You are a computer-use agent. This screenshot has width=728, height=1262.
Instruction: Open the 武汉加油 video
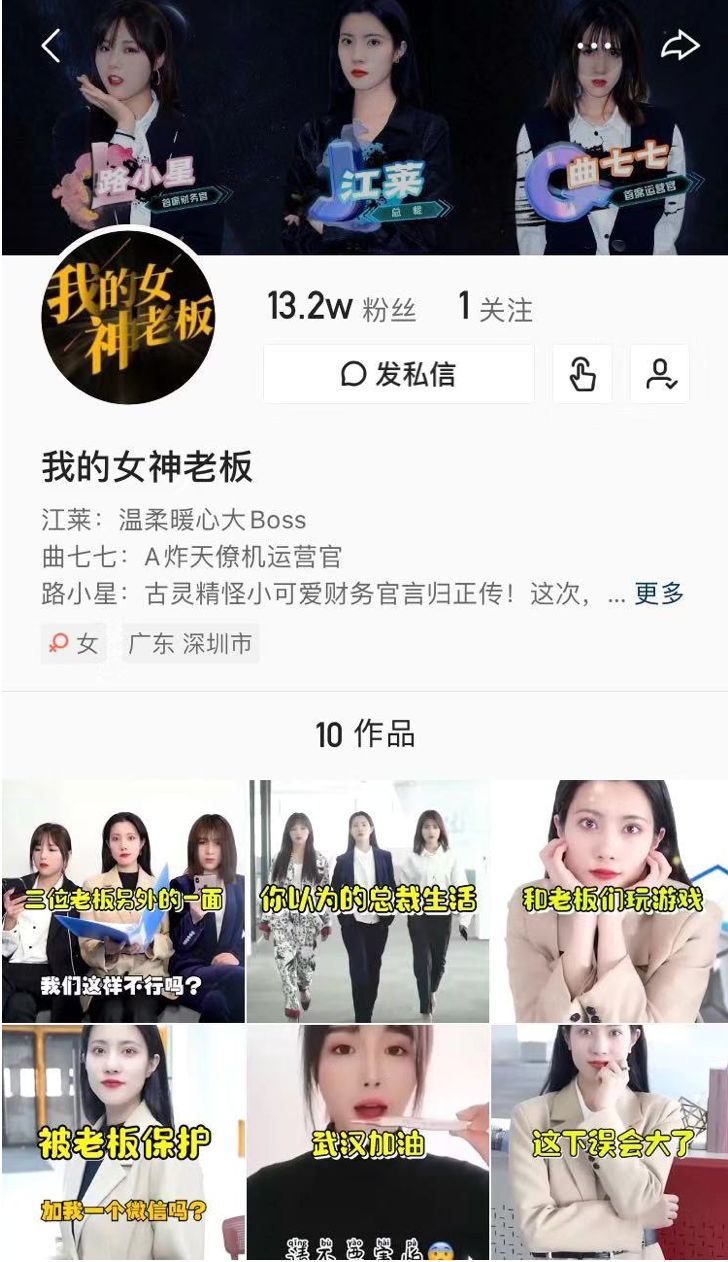(368, 1142)
